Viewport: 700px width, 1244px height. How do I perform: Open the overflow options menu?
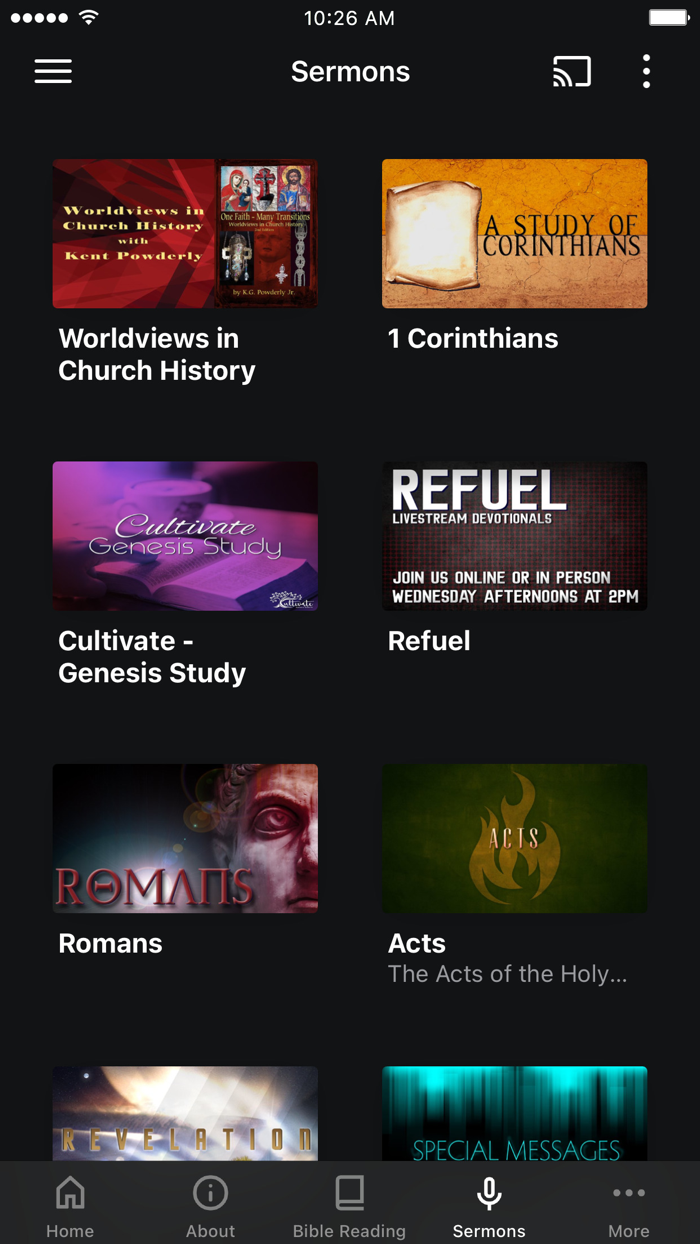pyautogui.click(x=646, y=71)
